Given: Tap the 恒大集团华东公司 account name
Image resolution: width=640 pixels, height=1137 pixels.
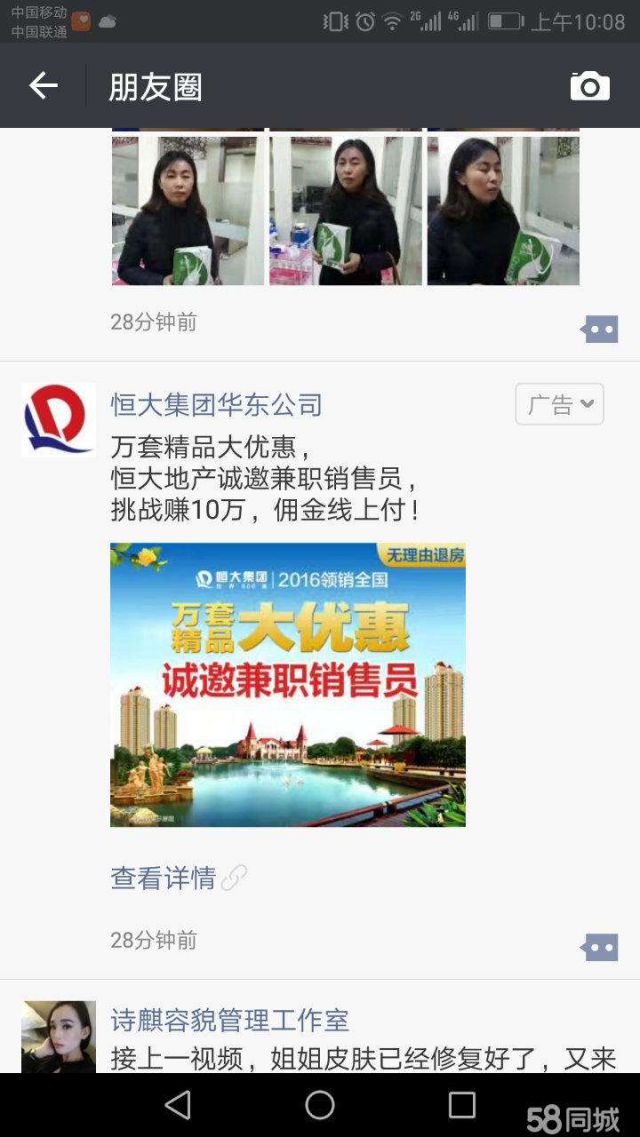Looking at the screenshot, I should click(x=216, y=405).
